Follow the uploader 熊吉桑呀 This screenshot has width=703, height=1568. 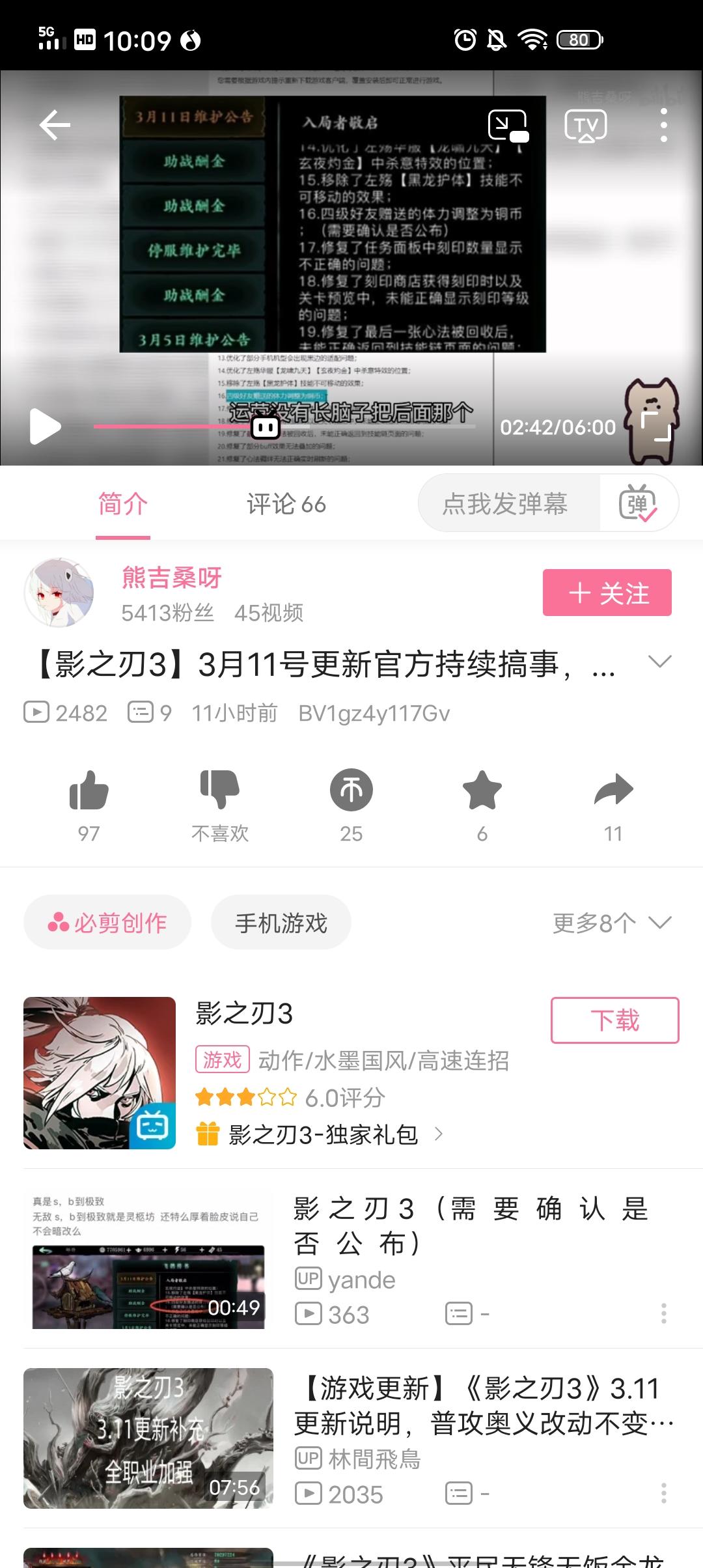[x=607, y=593]
